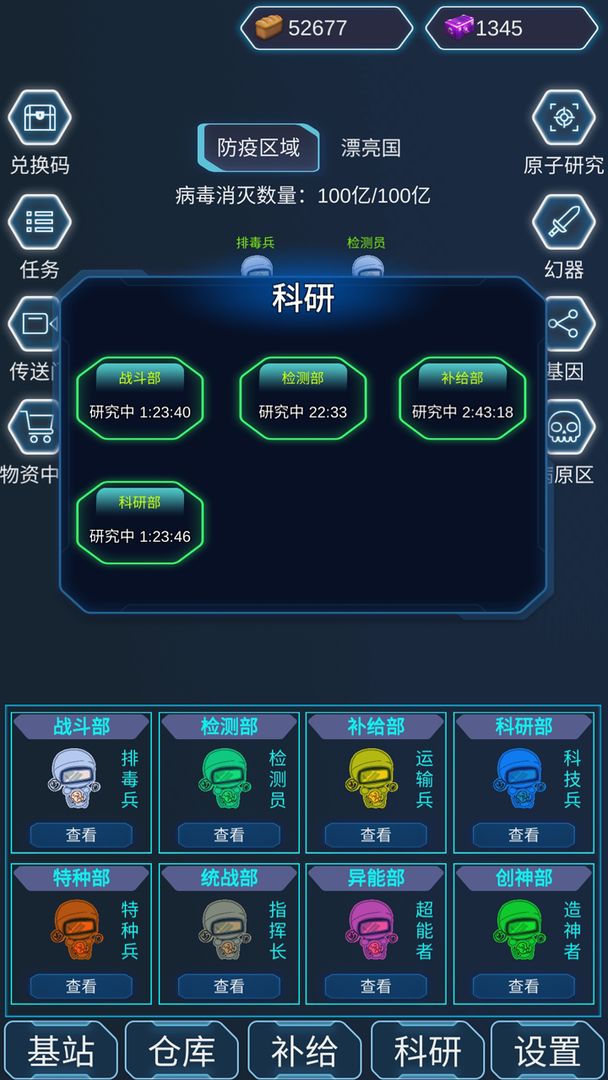Open 检测部 research timer card
The width and height of the screenshot is (608, 1080).
(303, 398)
